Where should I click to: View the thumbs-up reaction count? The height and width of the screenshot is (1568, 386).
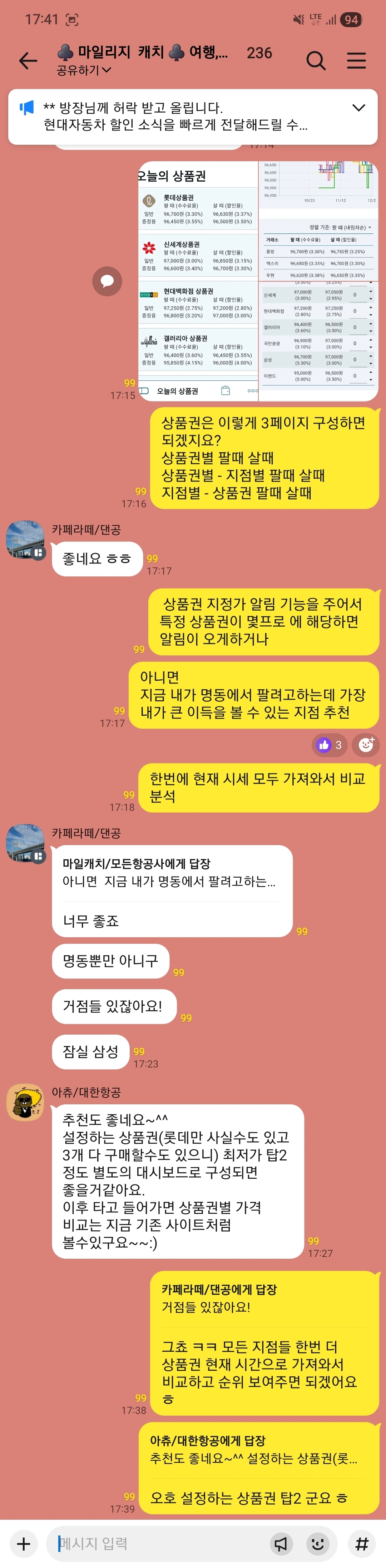(x=330, y=744)
